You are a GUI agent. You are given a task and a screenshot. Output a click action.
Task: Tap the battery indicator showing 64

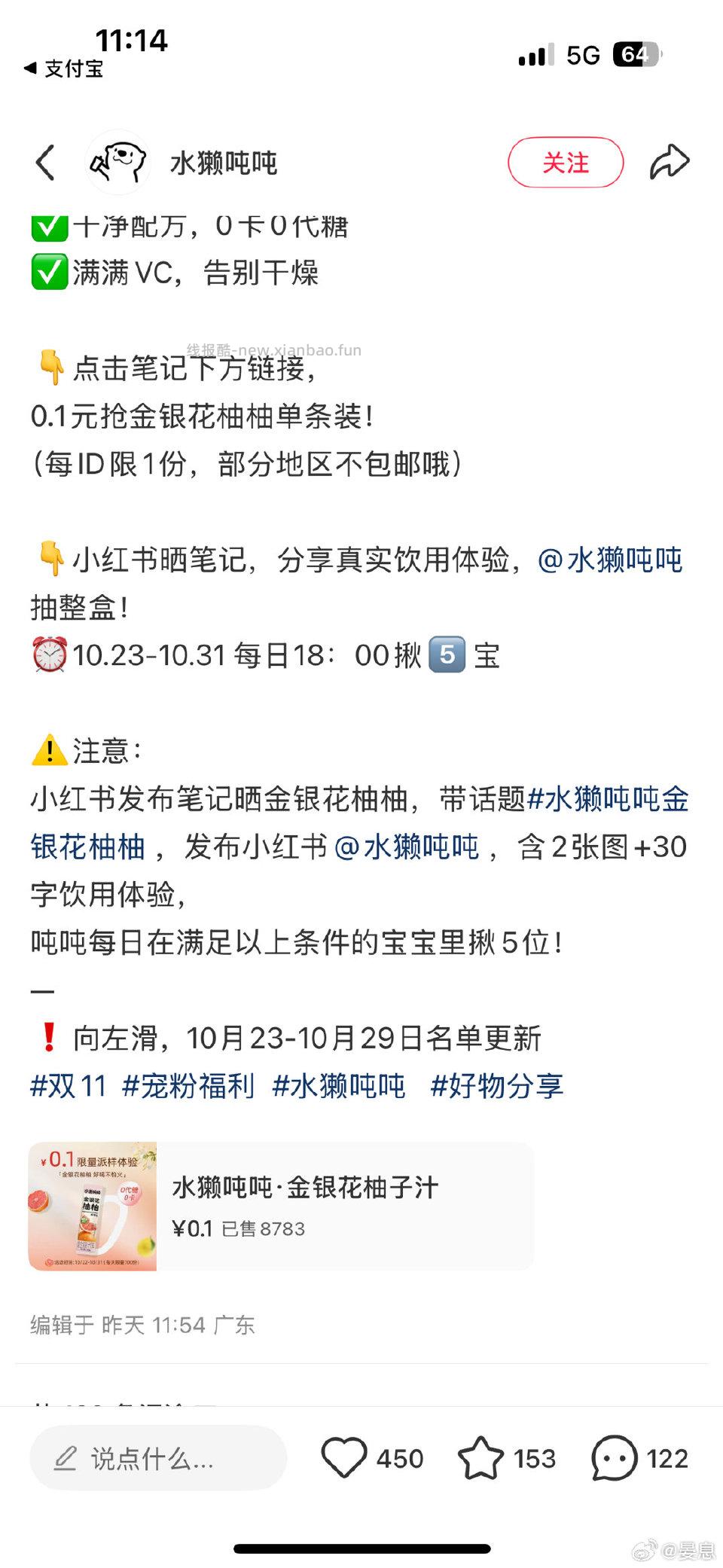point(636,55)
